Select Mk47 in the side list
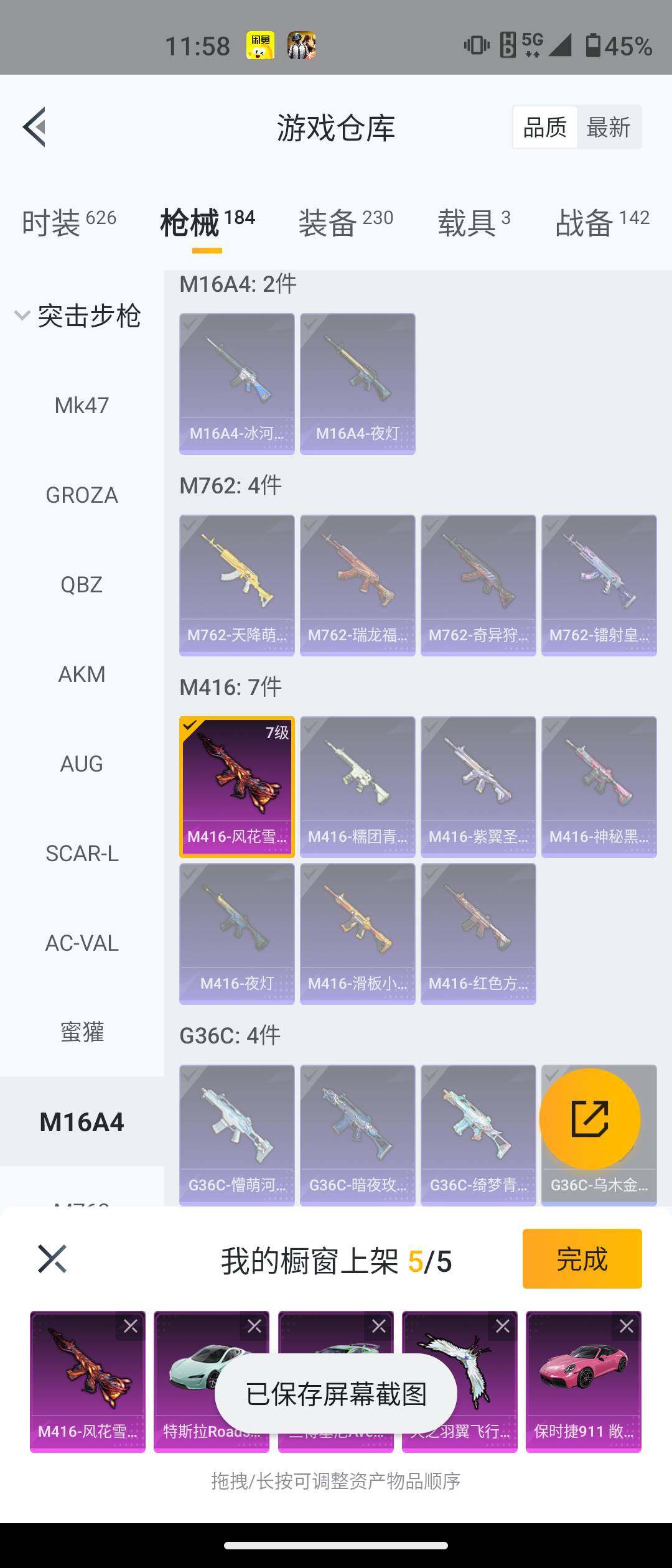 tap(82, 405)
